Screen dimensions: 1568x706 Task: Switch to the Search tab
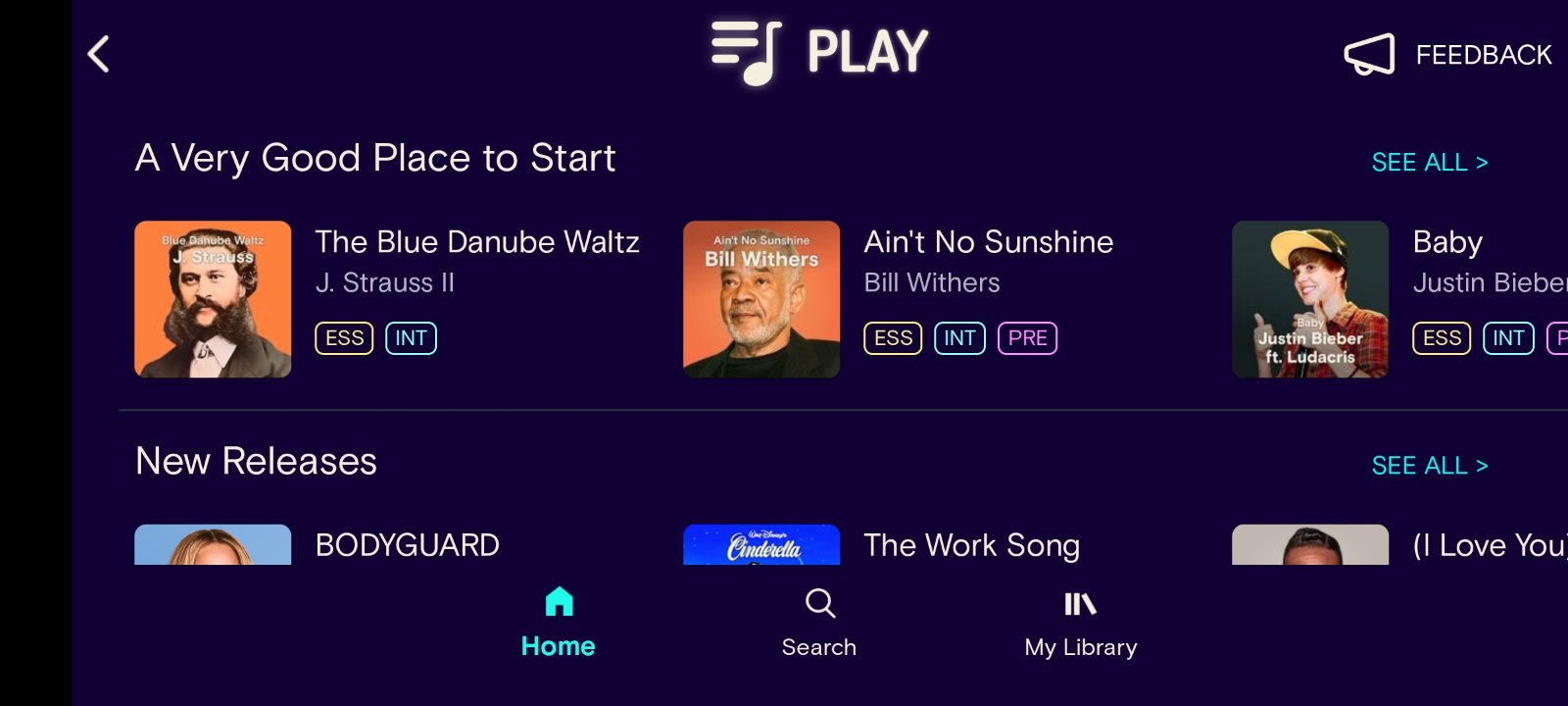[819, 622]
